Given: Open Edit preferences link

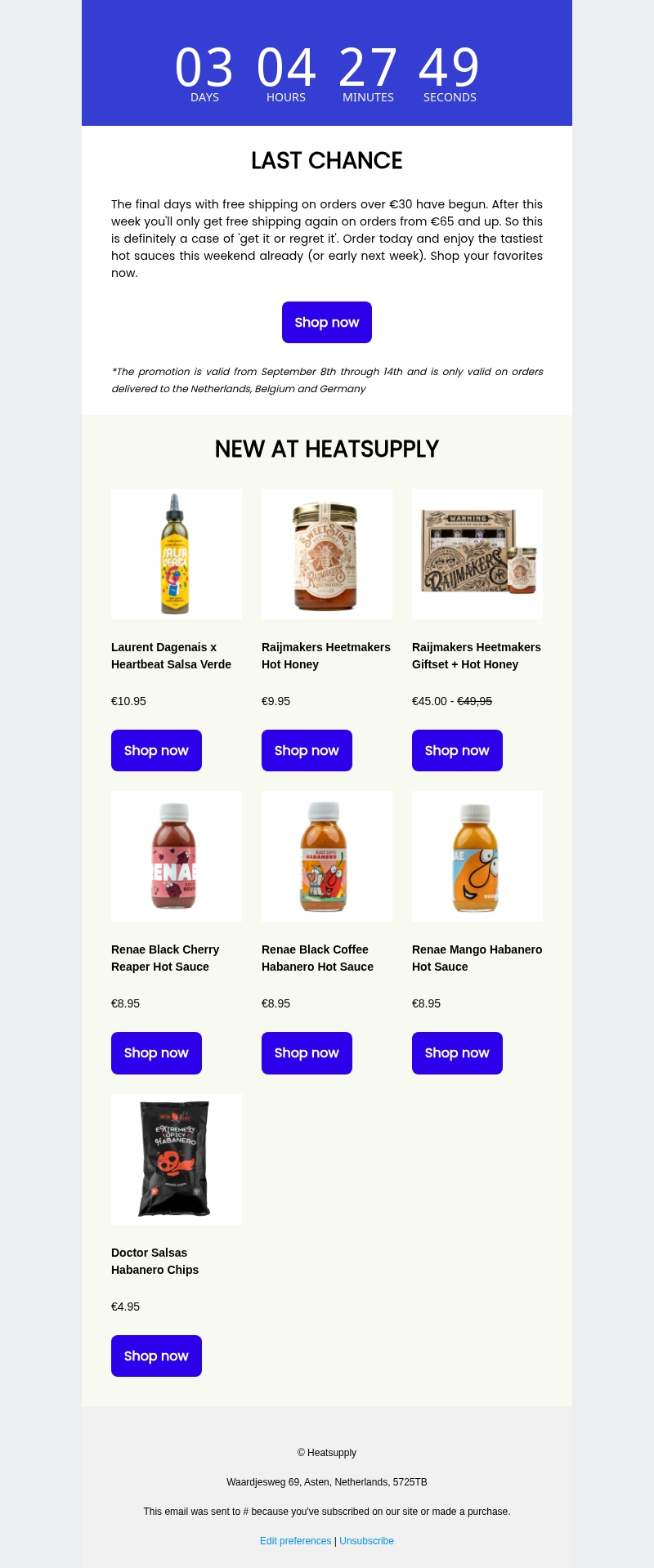Looking at the screenshot, I should click(x=295, y=1540).
